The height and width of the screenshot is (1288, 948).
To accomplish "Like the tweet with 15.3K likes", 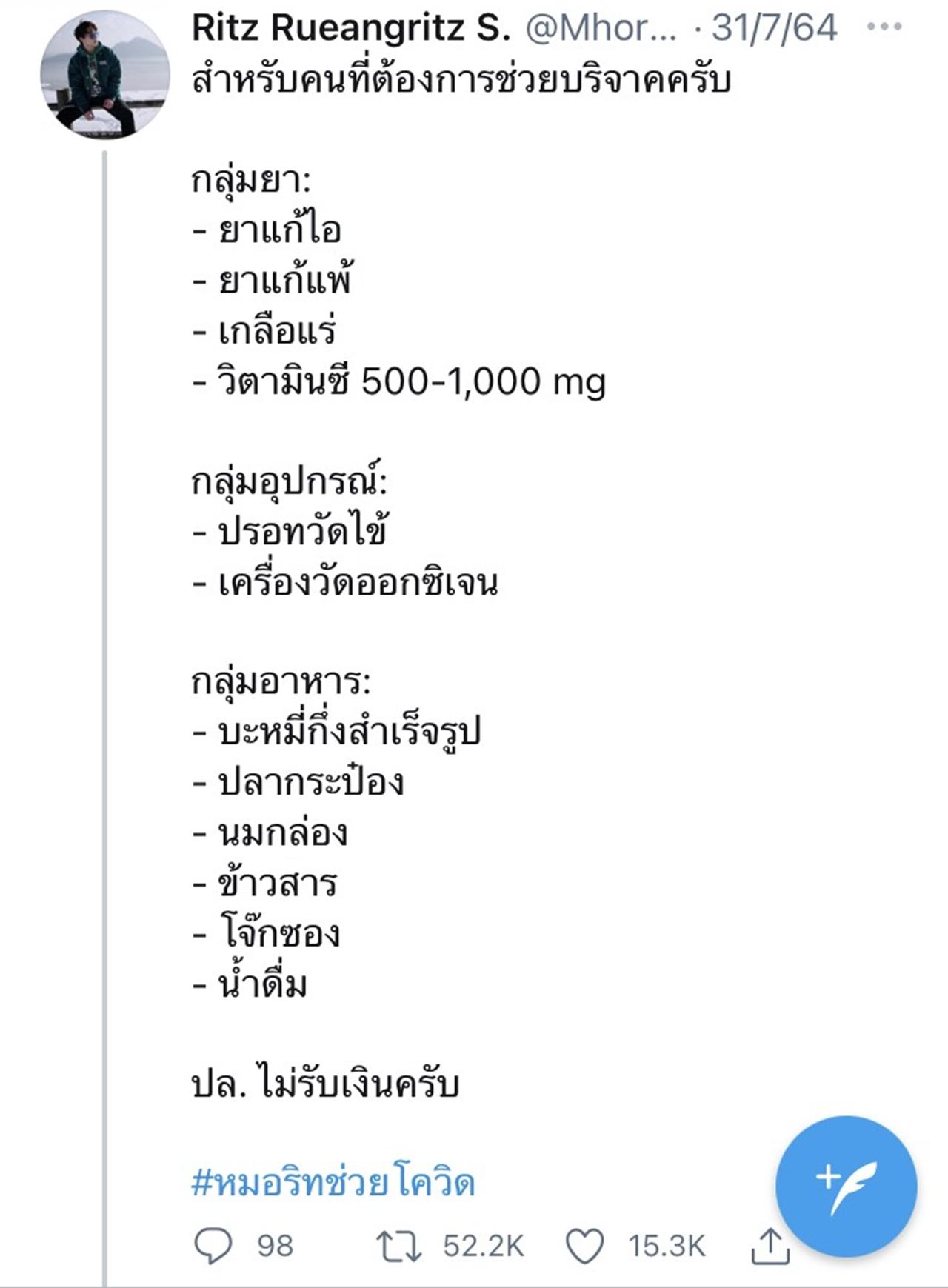I will click(585, 1246).
